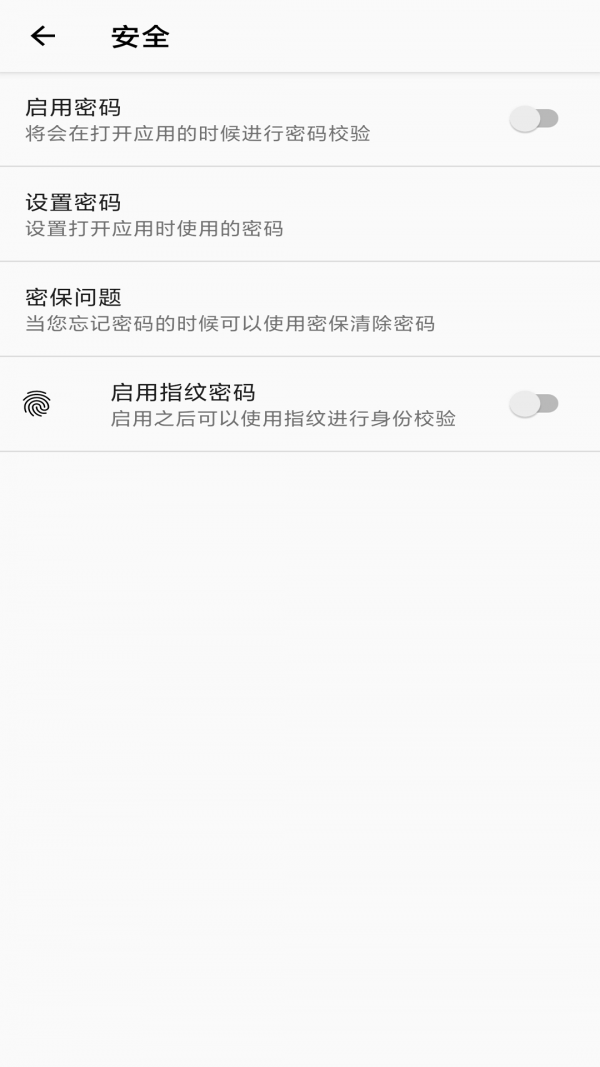This screenshot has width=600, height=1067.
Task: Open the 密保问题 settings
Action: pyautogui.click(x=300, y=309)
